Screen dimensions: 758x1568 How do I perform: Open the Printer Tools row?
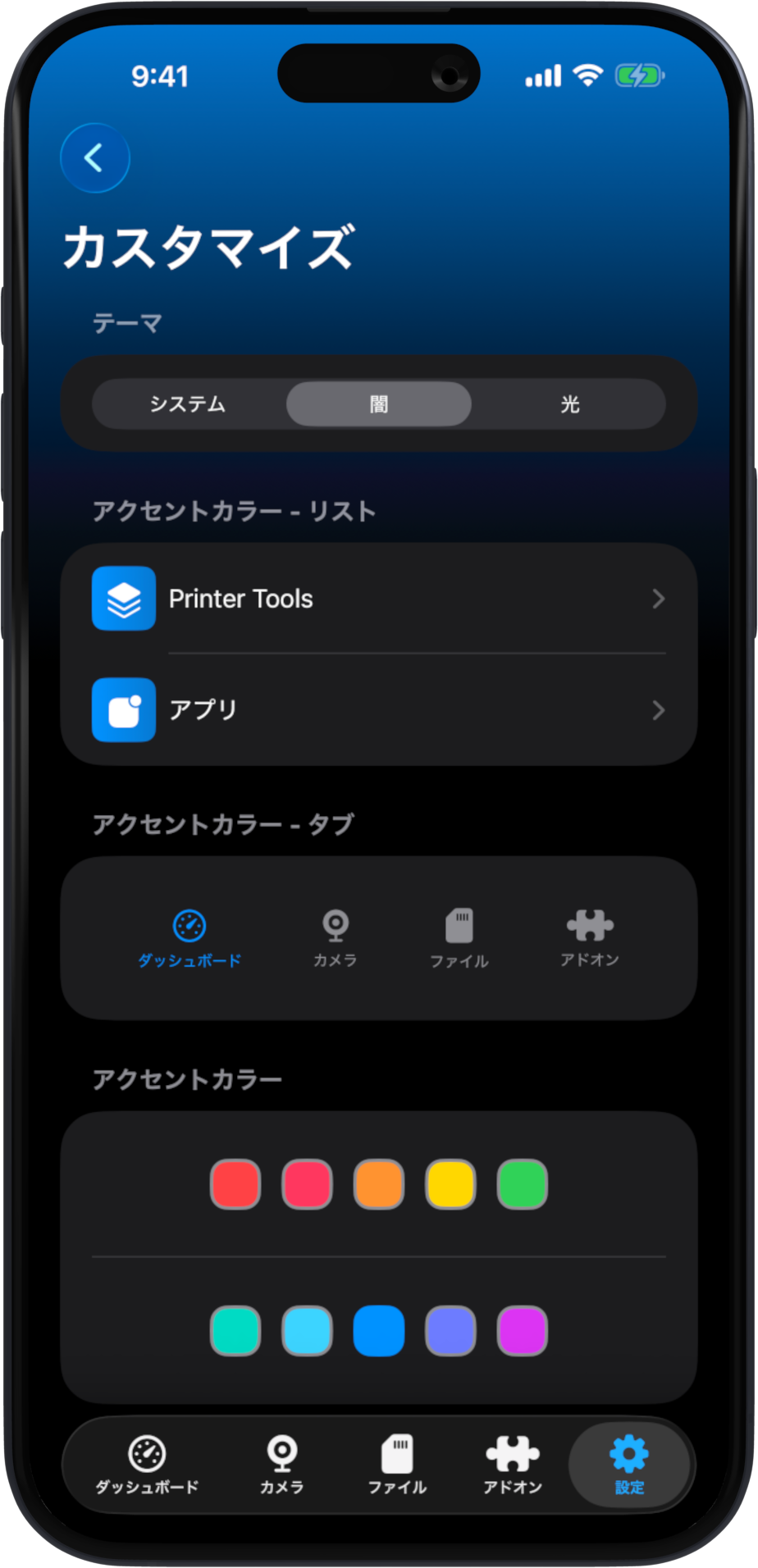click(x=378, y=599)
